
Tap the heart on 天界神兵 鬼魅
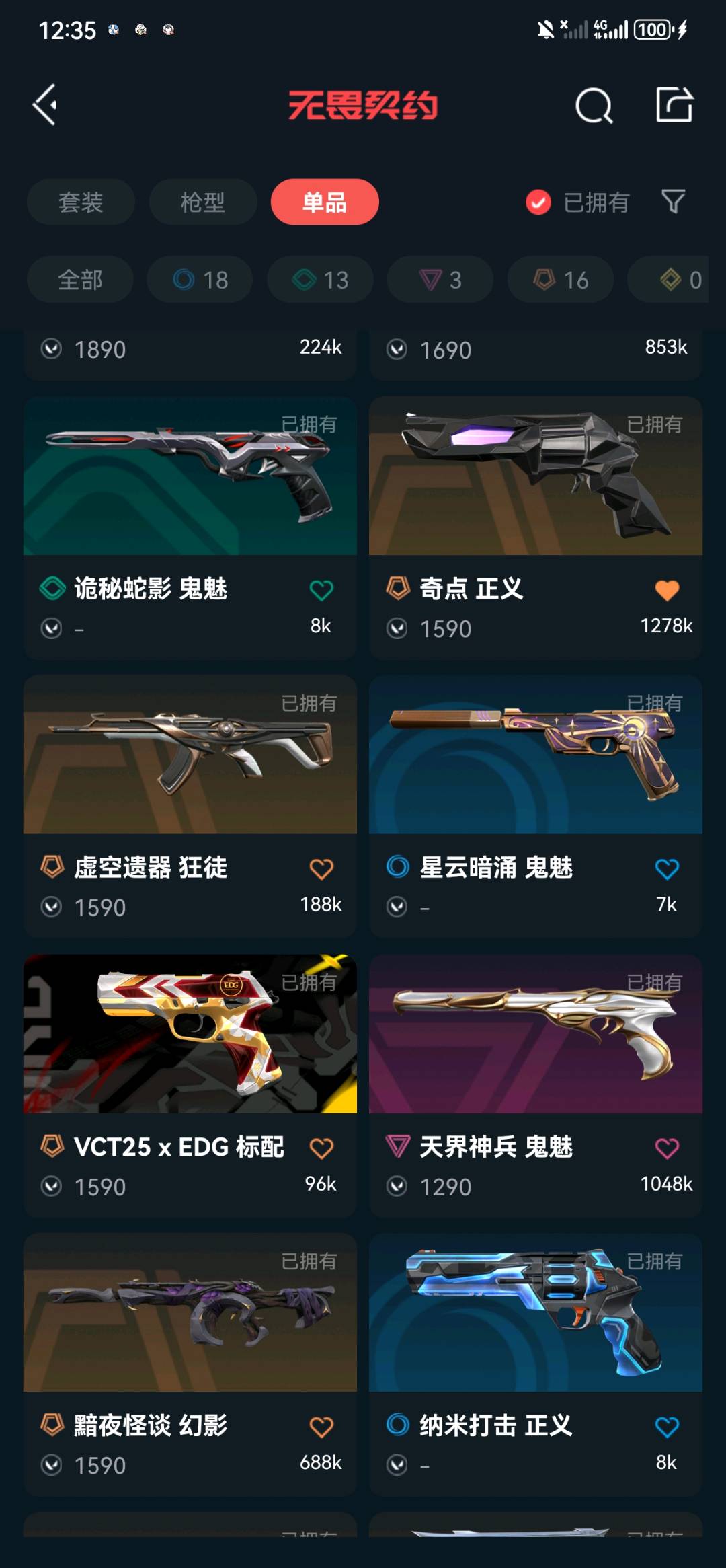(x=667, y=1148)
